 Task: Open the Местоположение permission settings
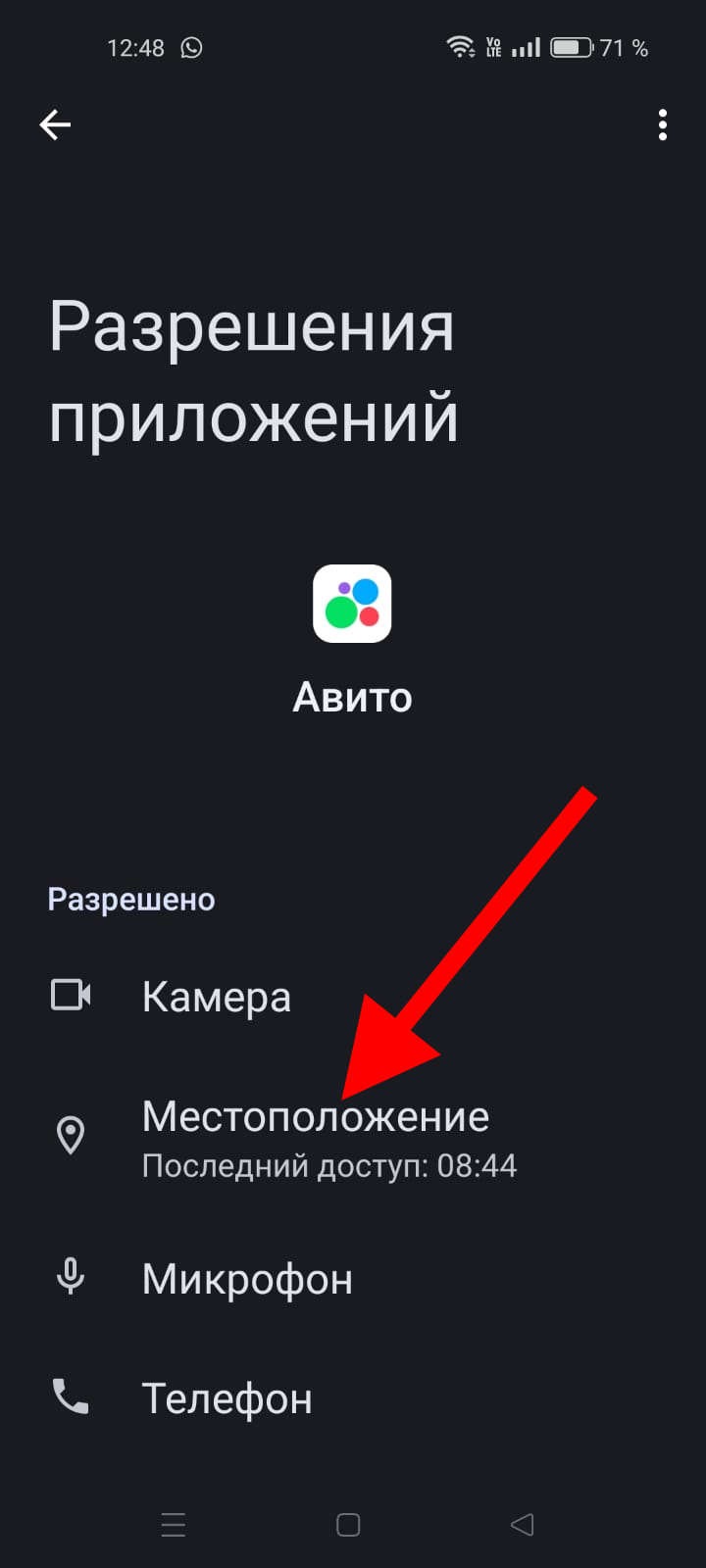tap(316, 1137)
